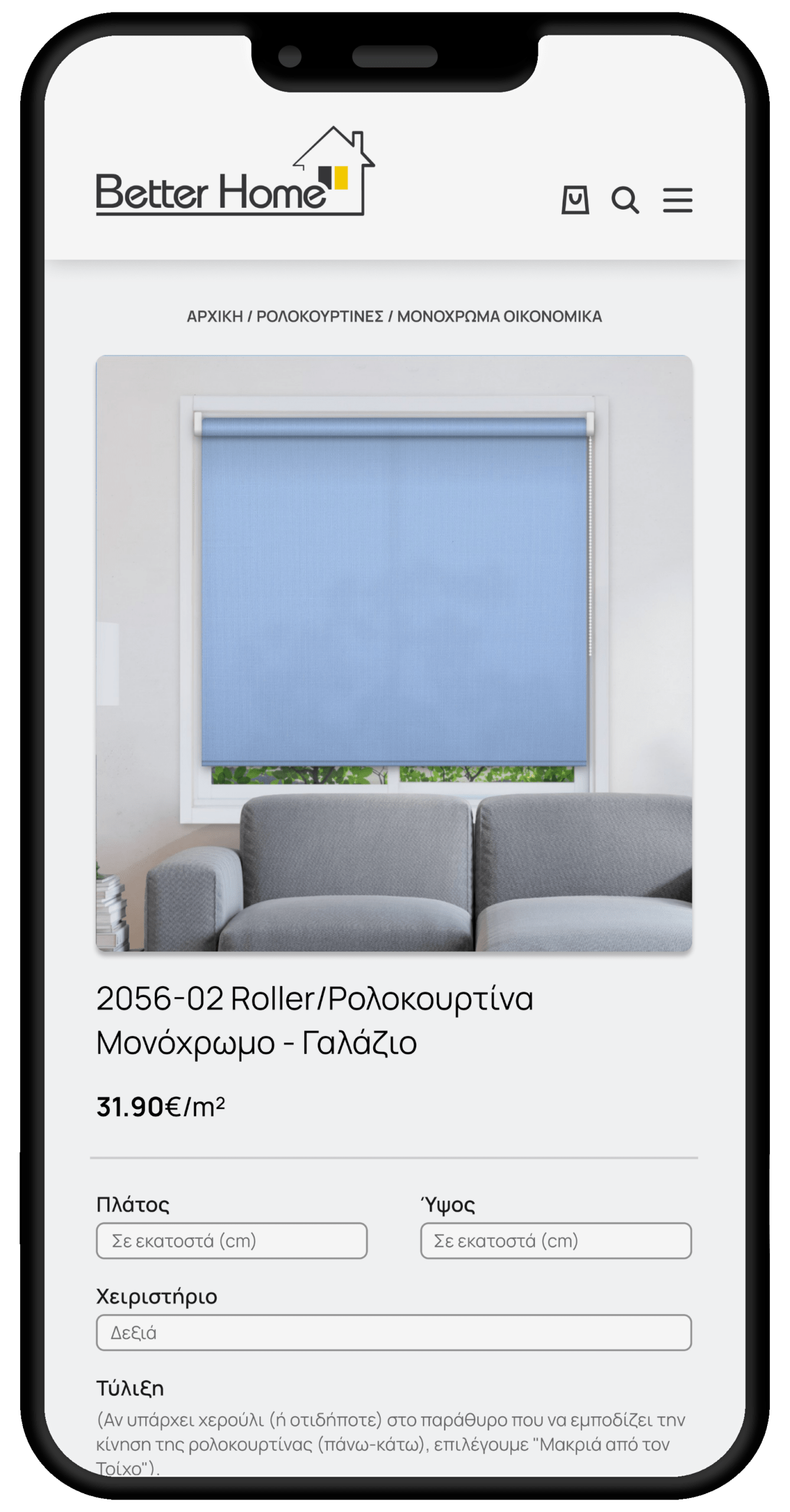Screen dimensions: 790x1512
Task: Open the search icon
Action: coord(625,200)
